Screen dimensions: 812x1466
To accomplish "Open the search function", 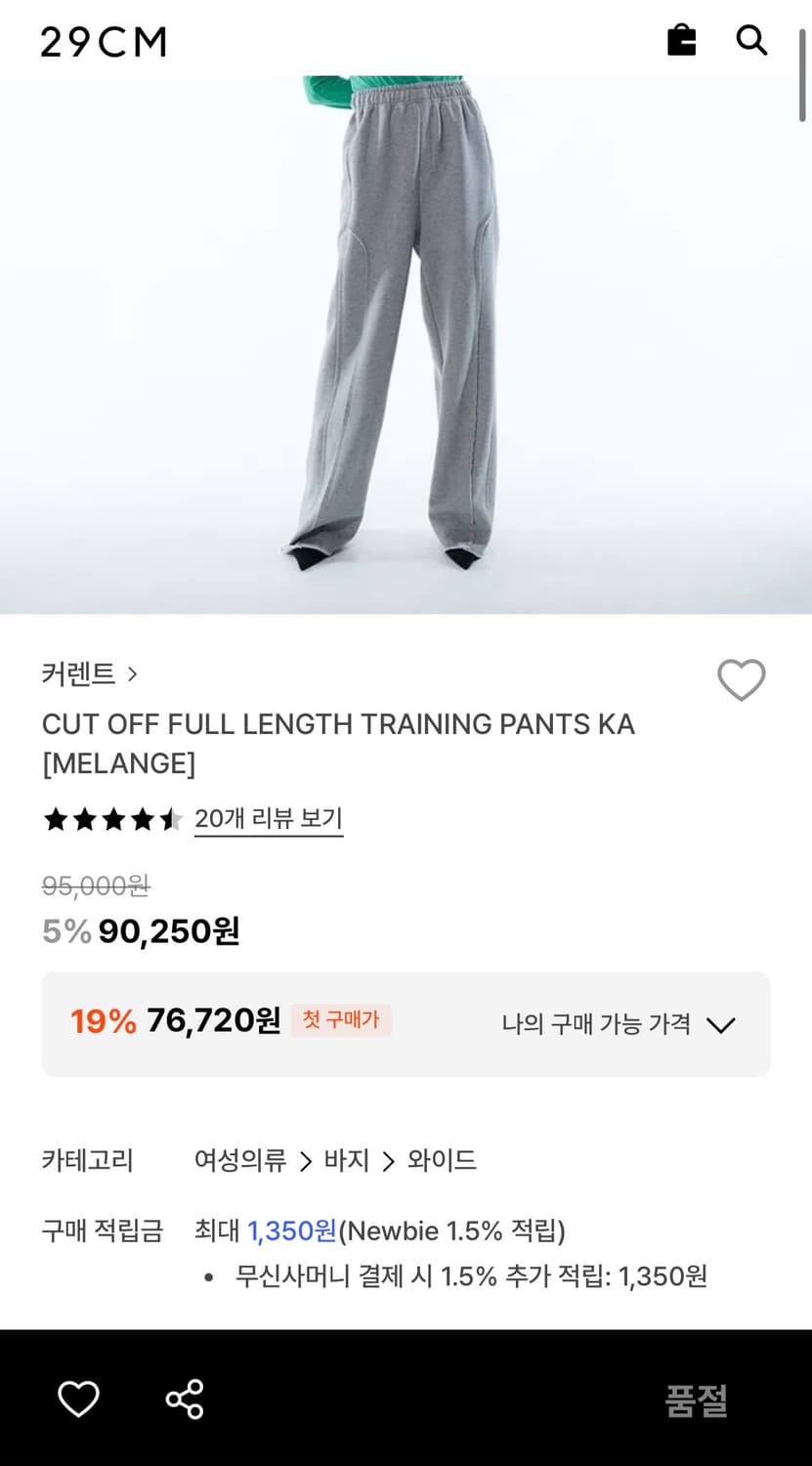I will pyautogui.click(x=750, y=41).
